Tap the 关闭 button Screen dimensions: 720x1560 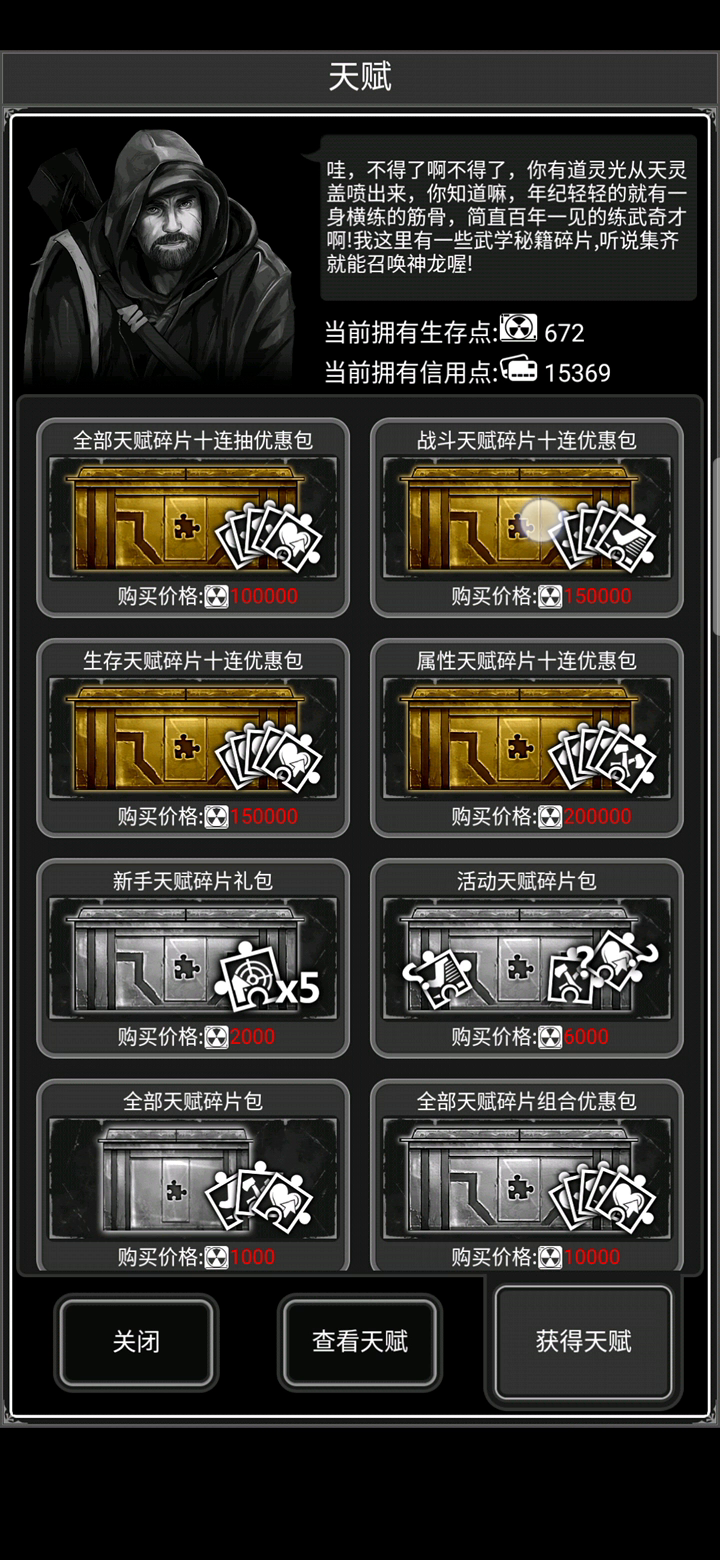[x=136, y=1342]
